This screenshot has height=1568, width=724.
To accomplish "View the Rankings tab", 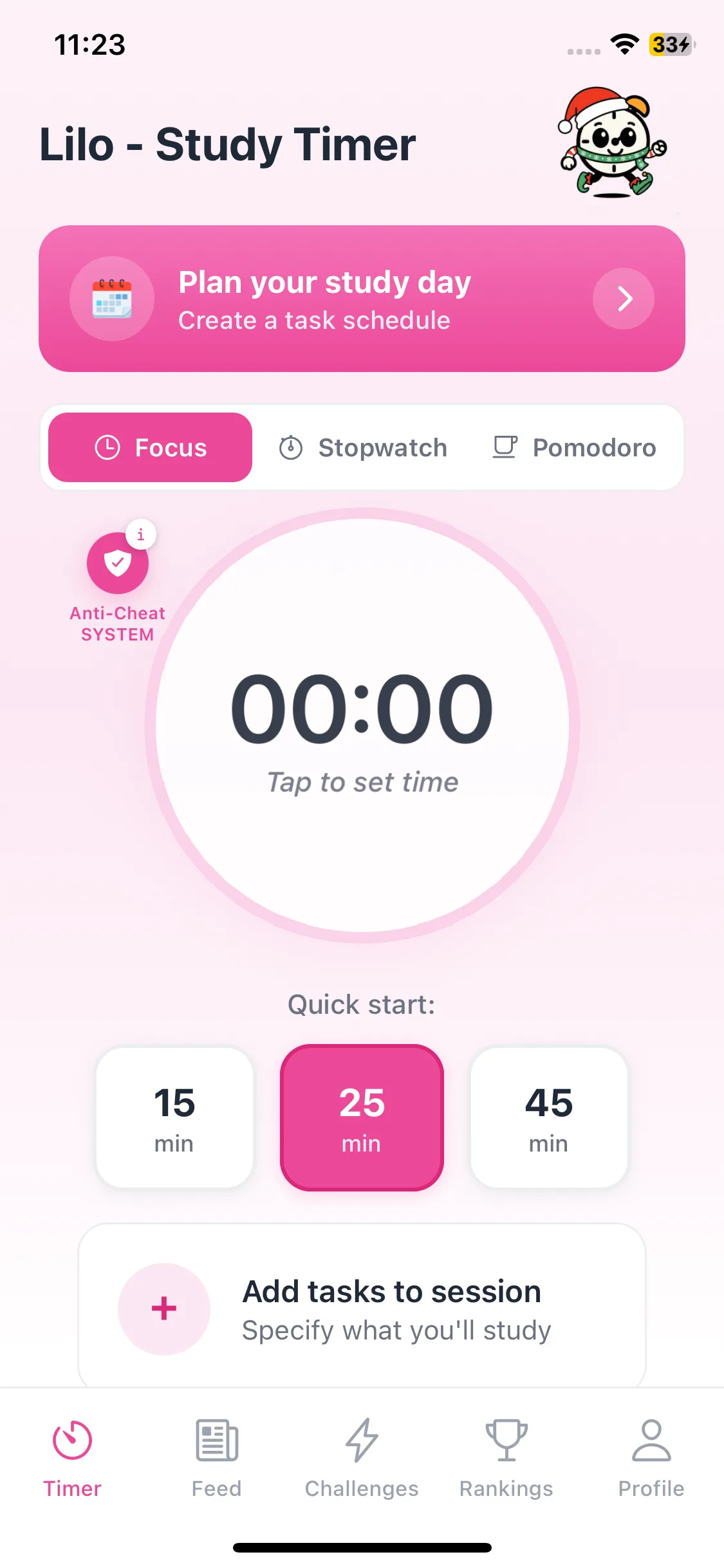I will (x=506, y=1457).
